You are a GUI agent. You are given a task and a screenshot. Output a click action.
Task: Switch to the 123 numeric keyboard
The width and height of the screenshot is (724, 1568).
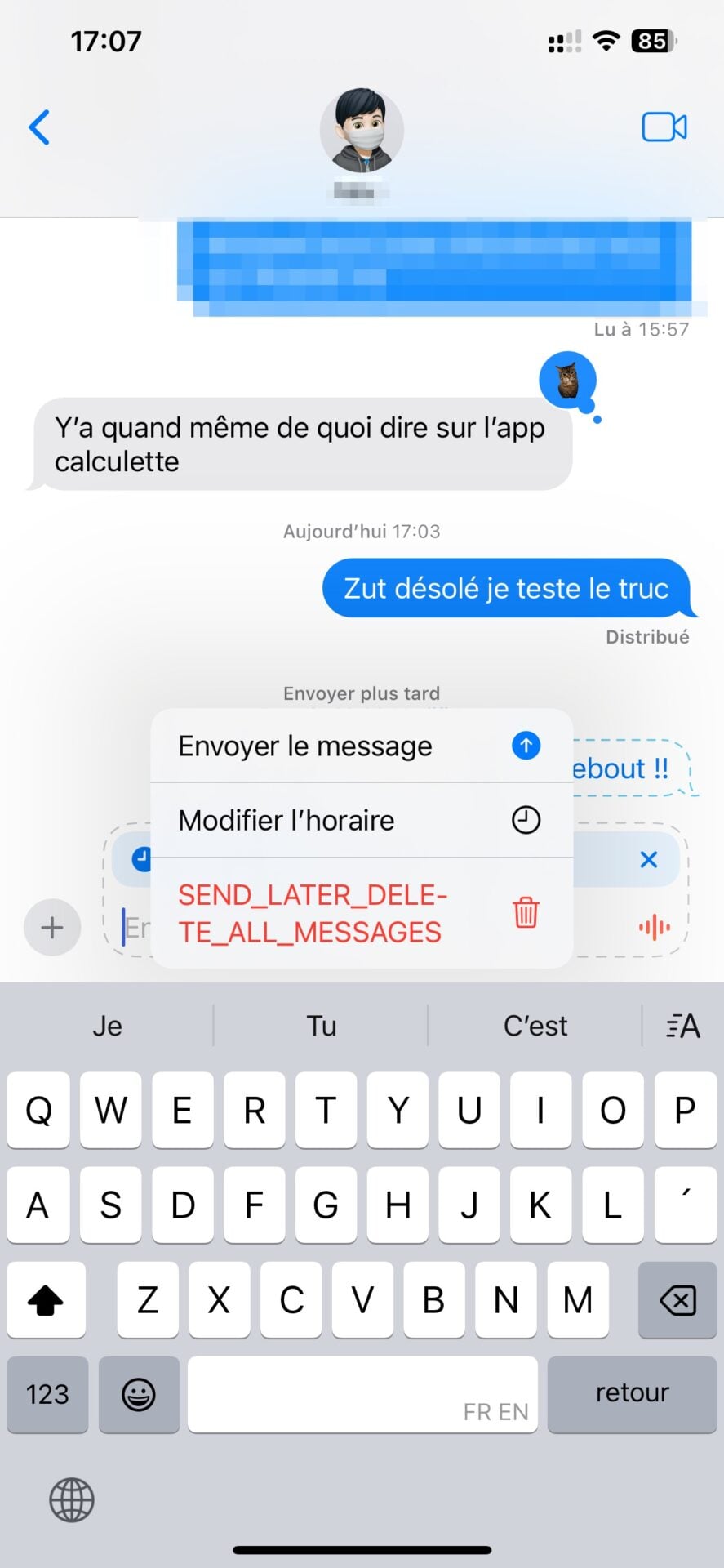coord(47,1394)
